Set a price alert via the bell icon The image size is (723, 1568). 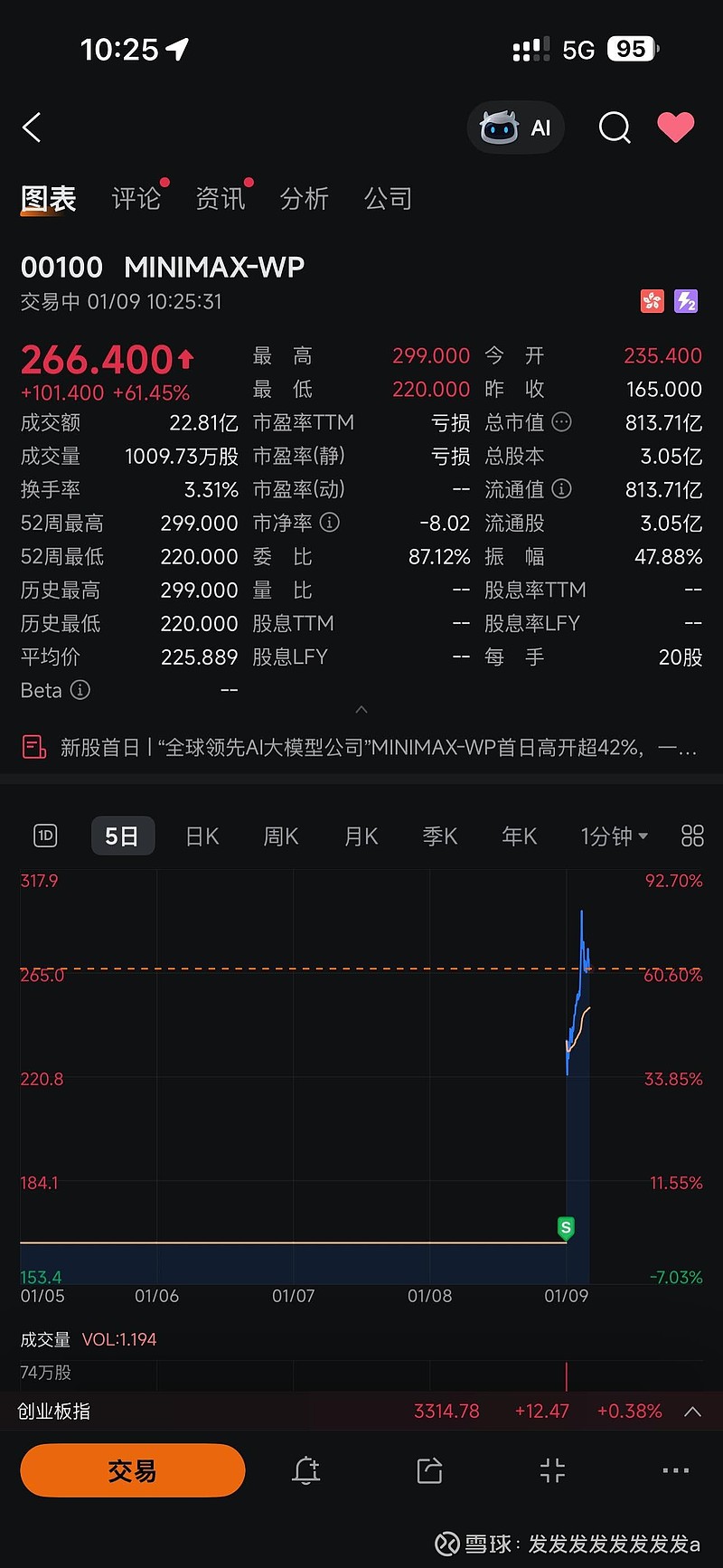(x=305, y=1470)
